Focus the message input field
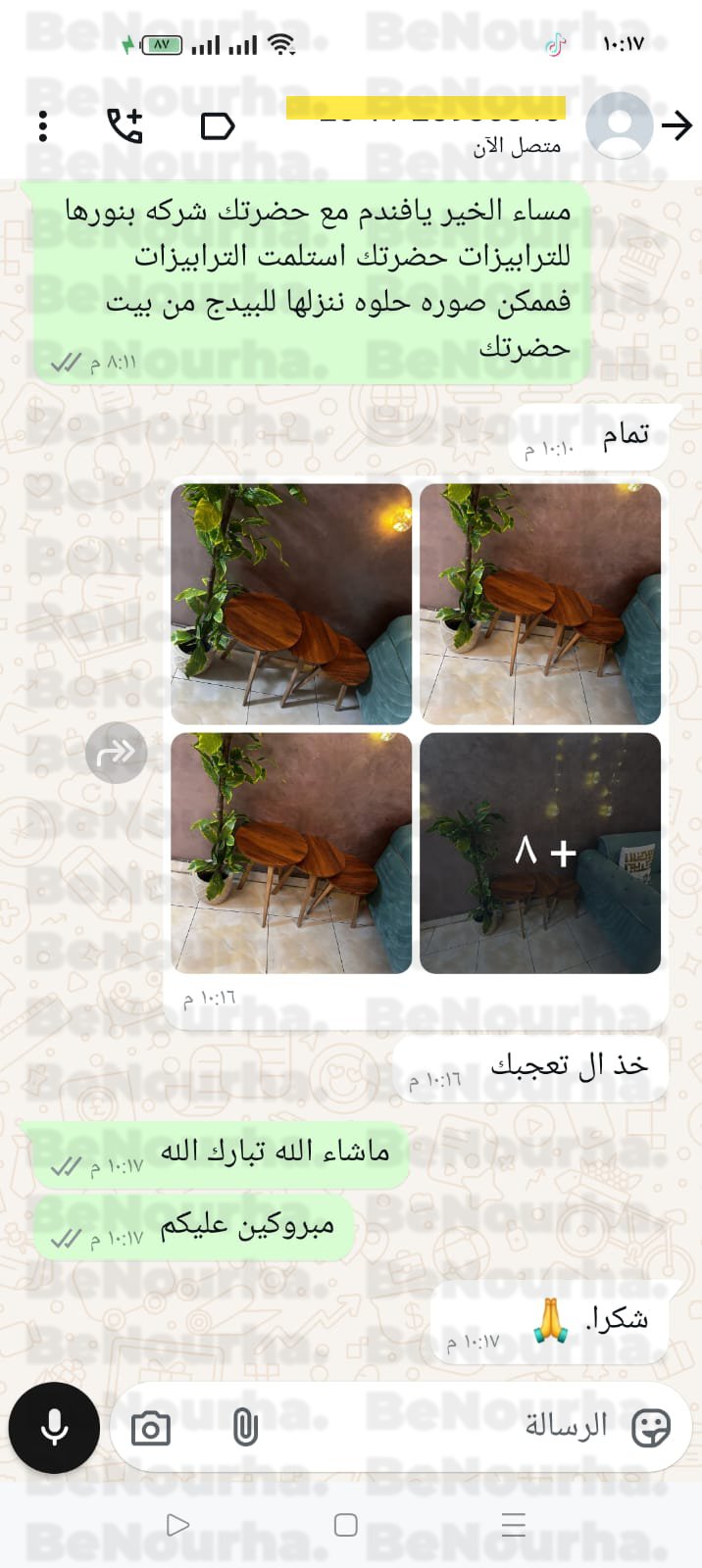 [x=441, y=1427]
